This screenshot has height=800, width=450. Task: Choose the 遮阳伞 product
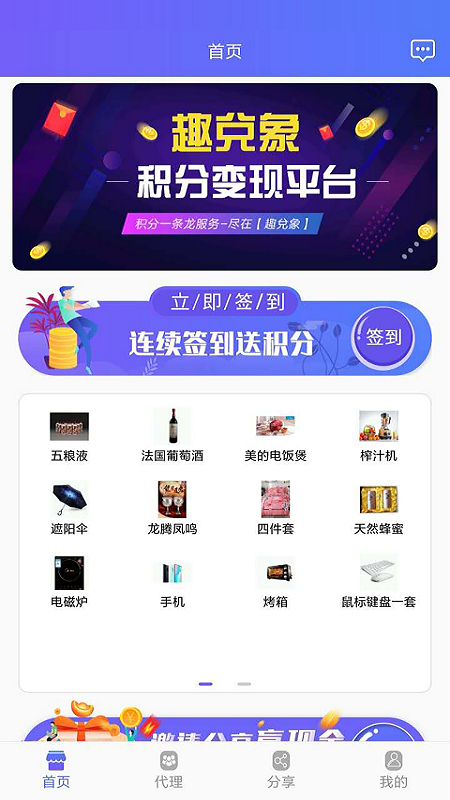[69, 509]
